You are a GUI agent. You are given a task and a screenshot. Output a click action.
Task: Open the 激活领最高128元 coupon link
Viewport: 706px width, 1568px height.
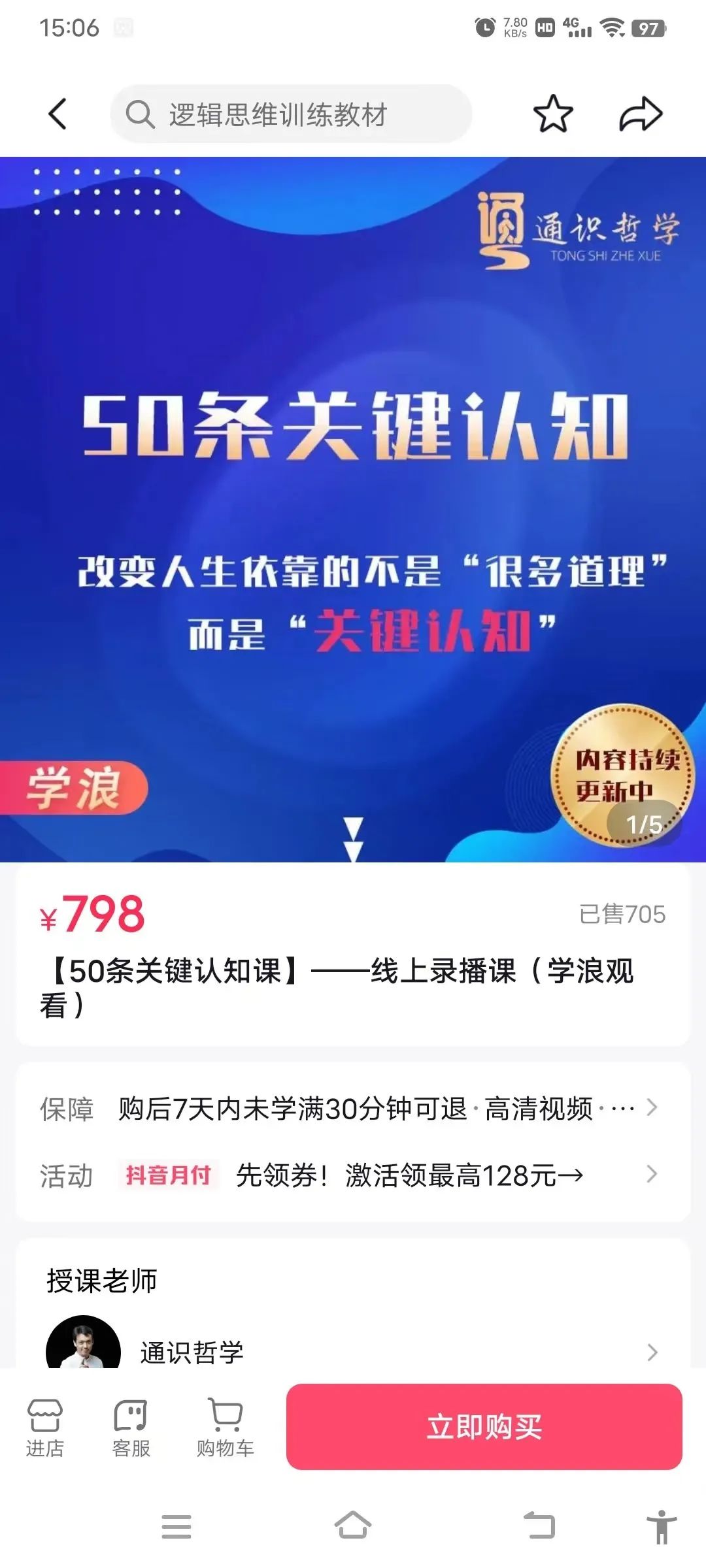(x=409, y=1174)
